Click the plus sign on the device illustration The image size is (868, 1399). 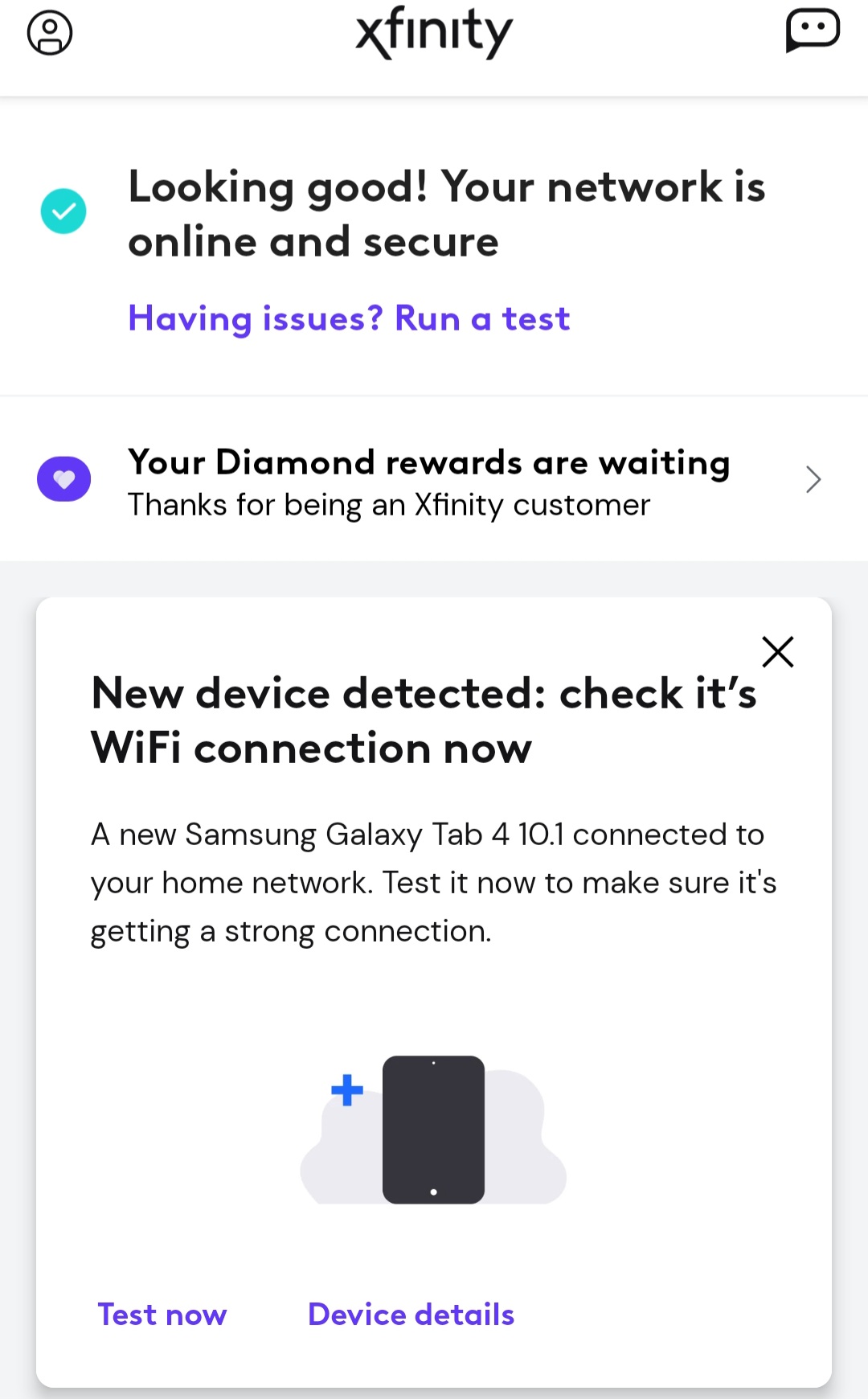click(x=346, y=1092)
